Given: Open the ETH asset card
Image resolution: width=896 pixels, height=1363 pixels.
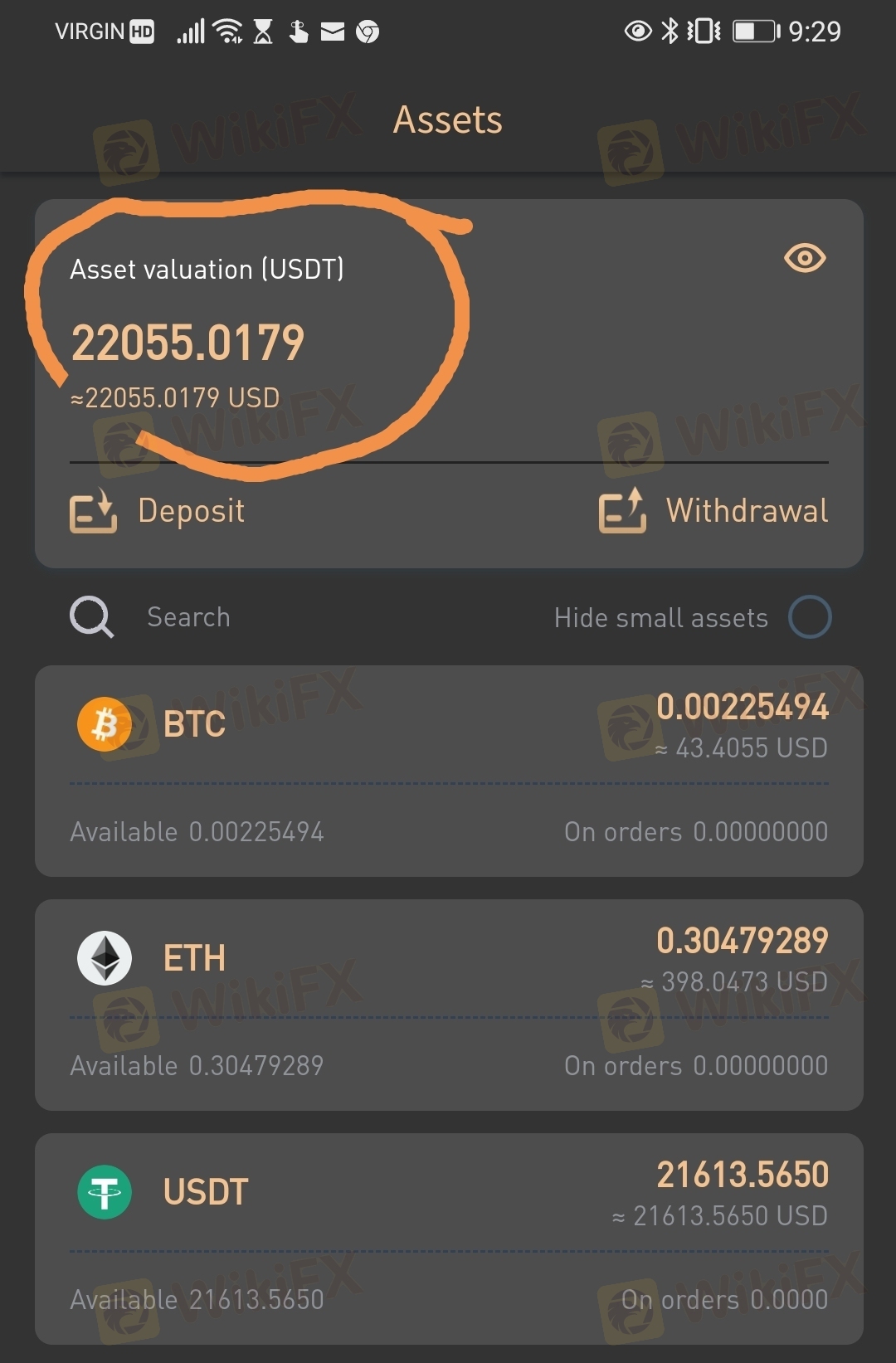Looking at the screenshot, I should pos(449,1005).
